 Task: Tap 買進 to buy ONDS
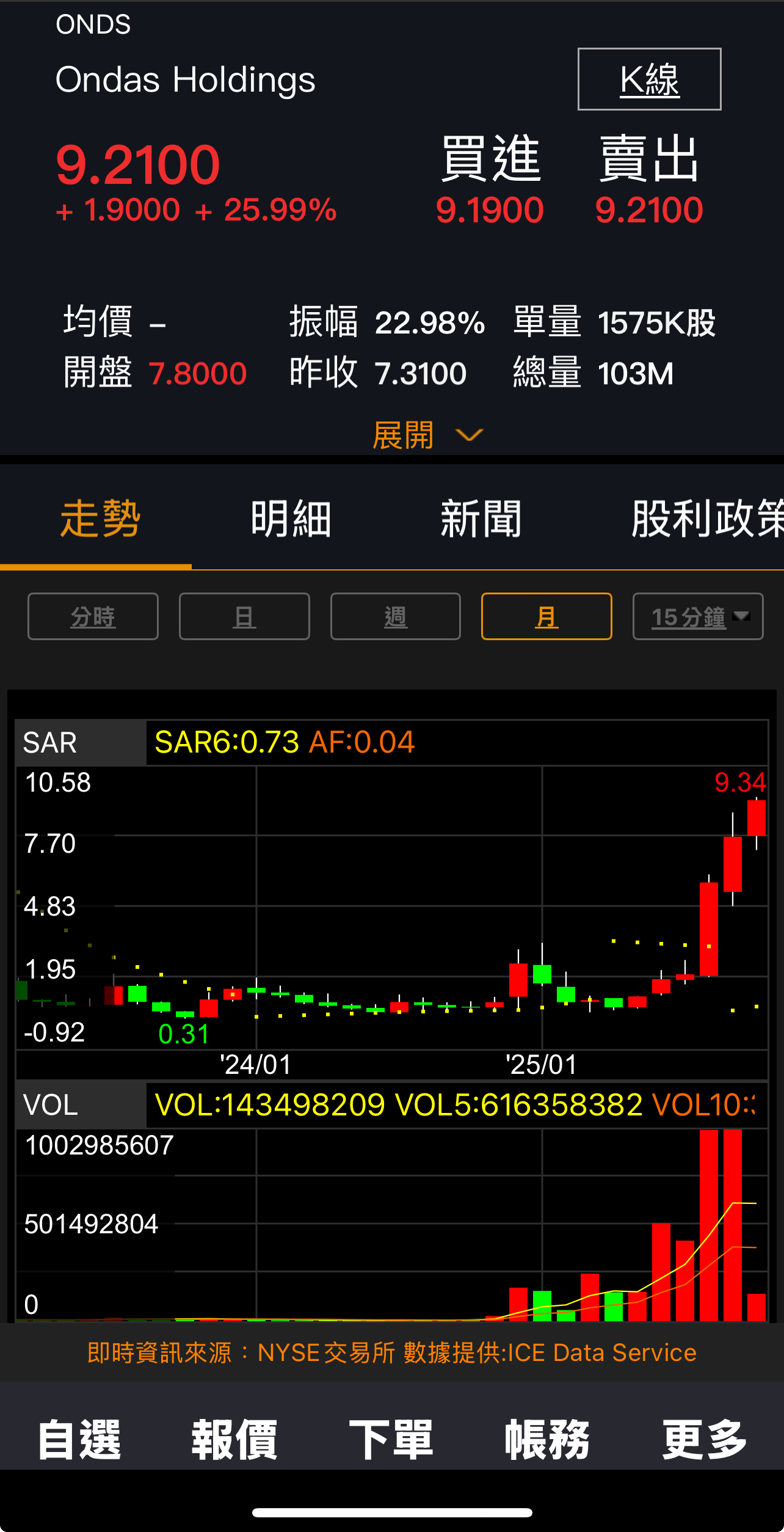point(490,160)
